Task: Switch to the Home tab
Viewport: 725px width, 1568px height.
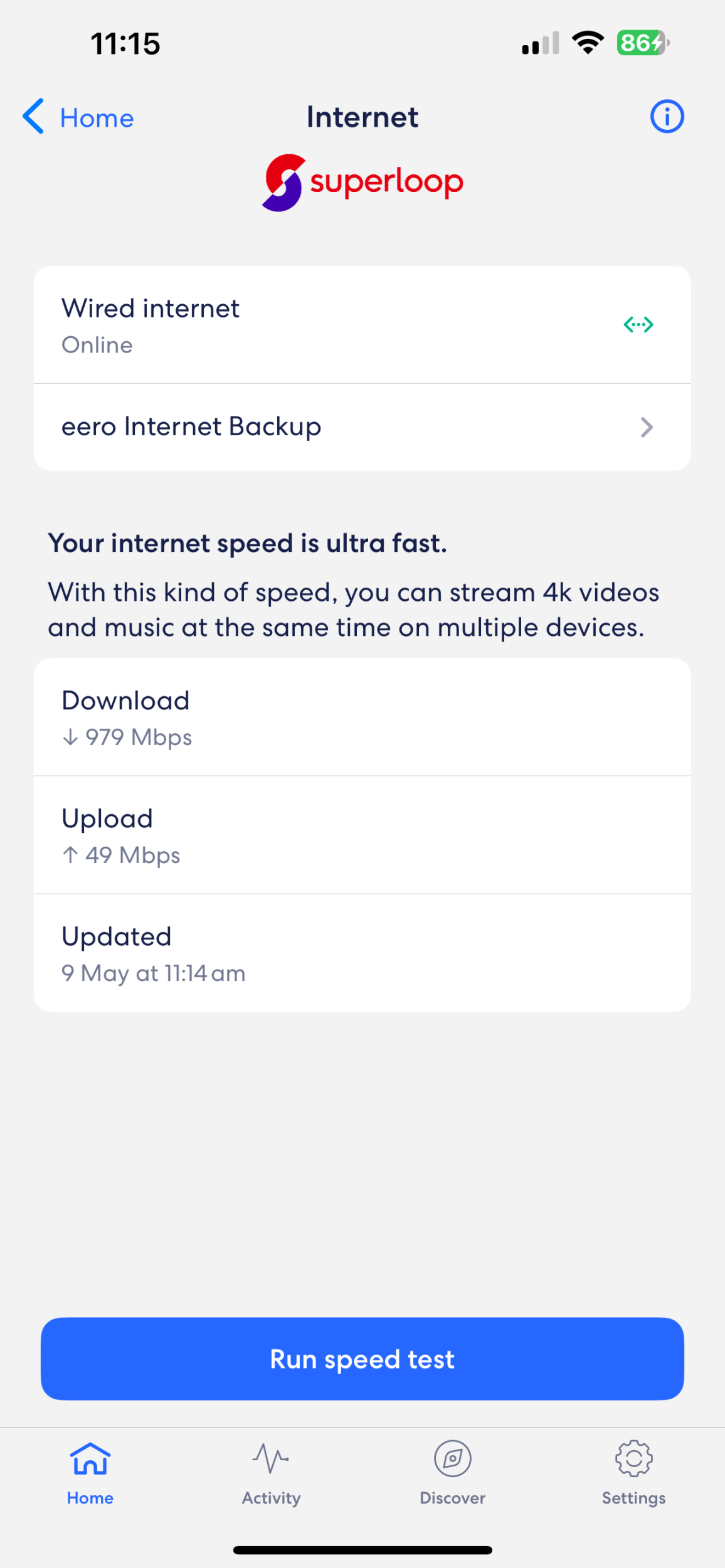Action: (x=90, y=1473)
